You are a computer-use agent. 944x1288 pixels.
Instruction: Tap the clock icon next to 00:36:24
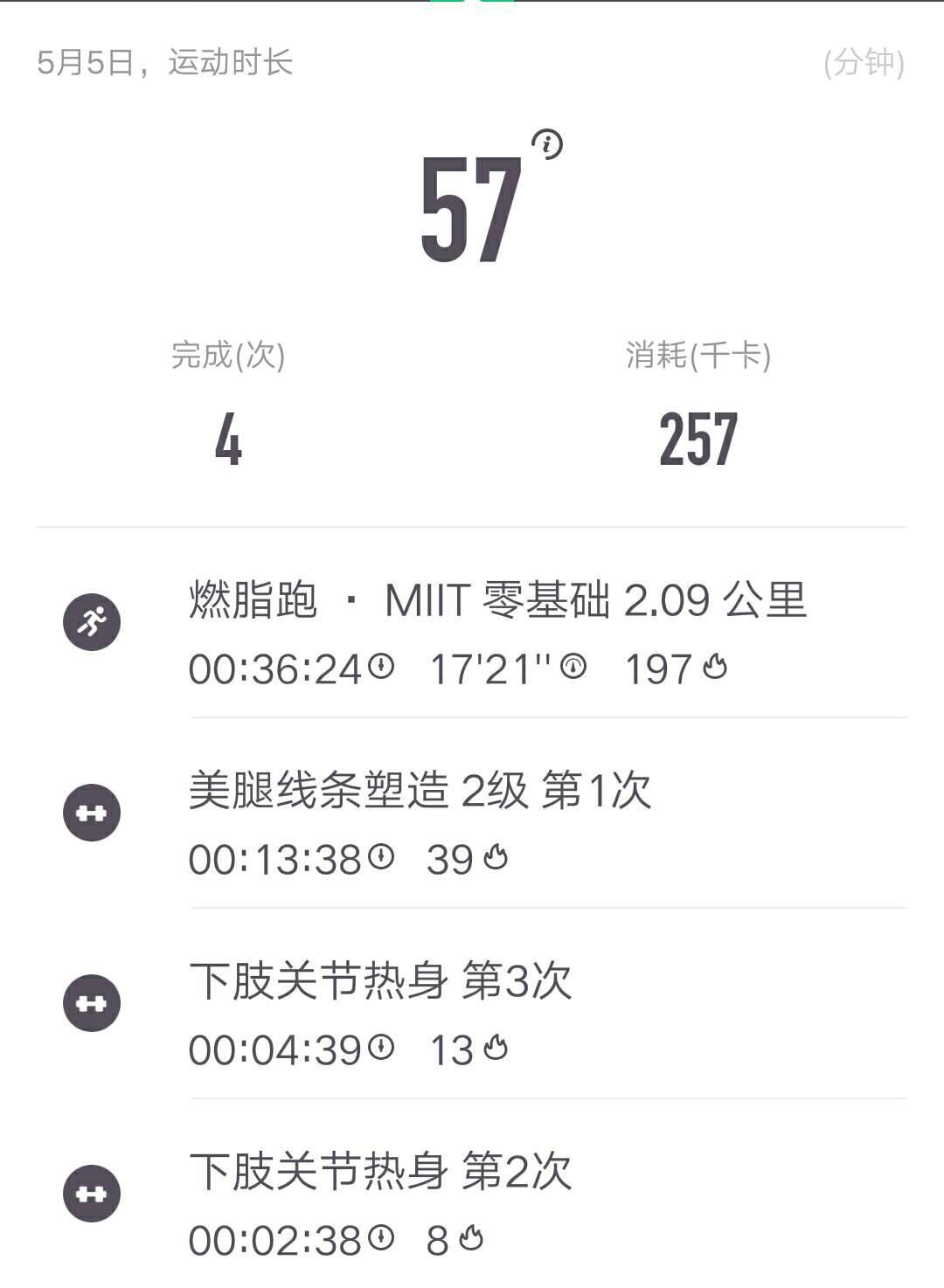point(382,668)
